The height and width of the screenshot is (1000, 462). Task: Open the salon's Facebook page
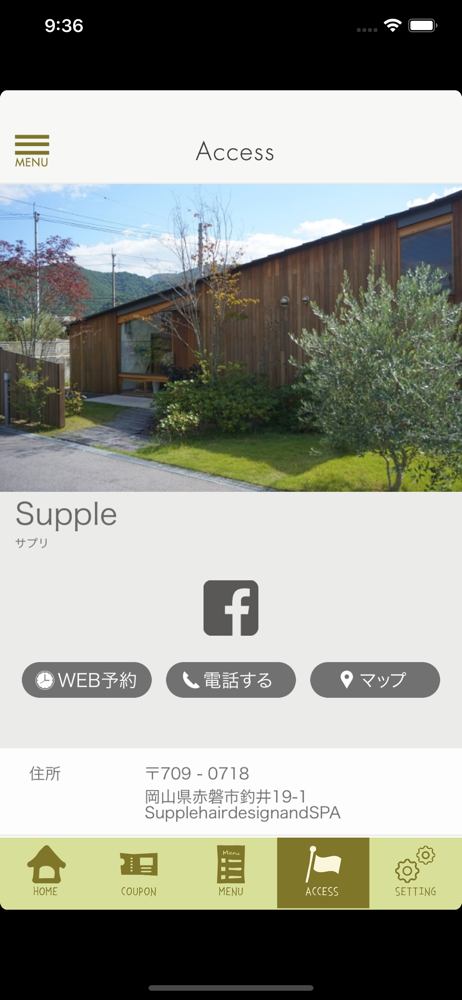pyautogui.click(x=231, y=608)
